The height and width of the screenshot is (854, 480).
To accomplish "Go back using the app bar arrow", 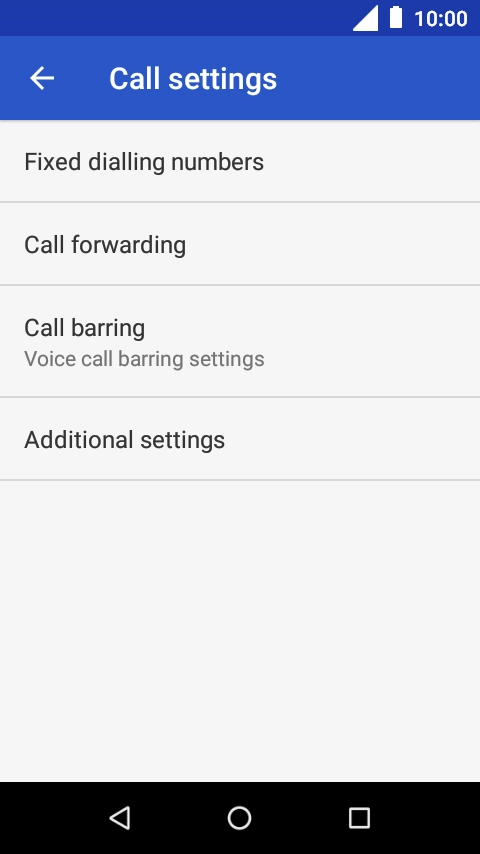I will [x=42, y=78].
